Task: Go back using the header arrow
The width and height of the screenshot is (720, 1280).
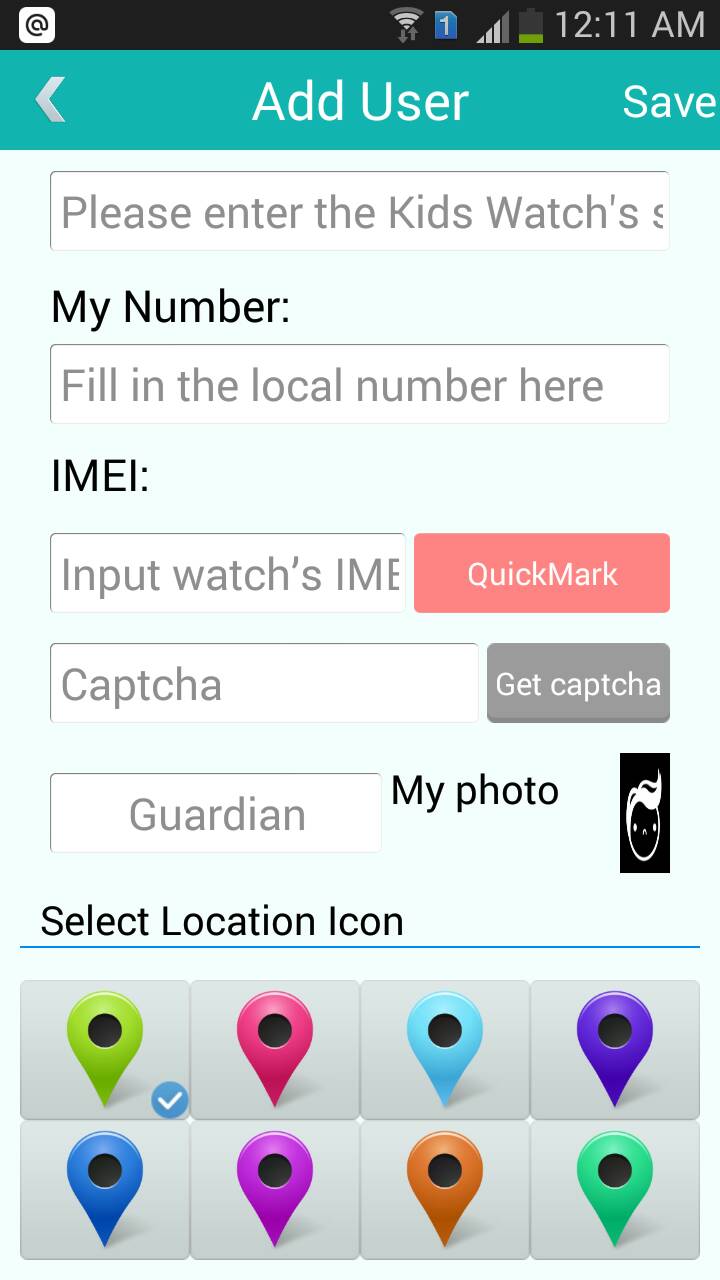Action: [x=50, y=101]
